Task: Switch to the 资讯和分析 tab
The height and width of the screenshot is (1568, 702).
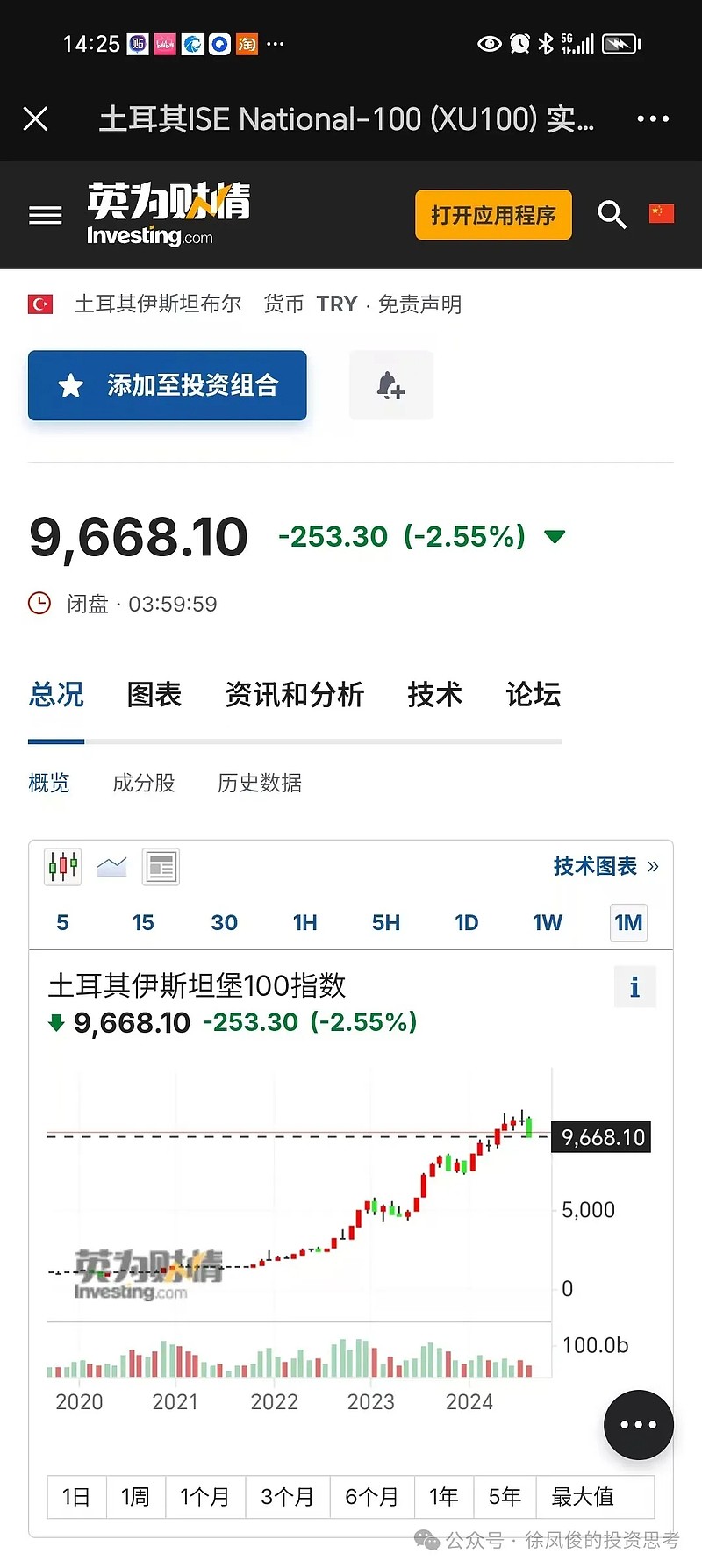Action: tap(294, 694)
